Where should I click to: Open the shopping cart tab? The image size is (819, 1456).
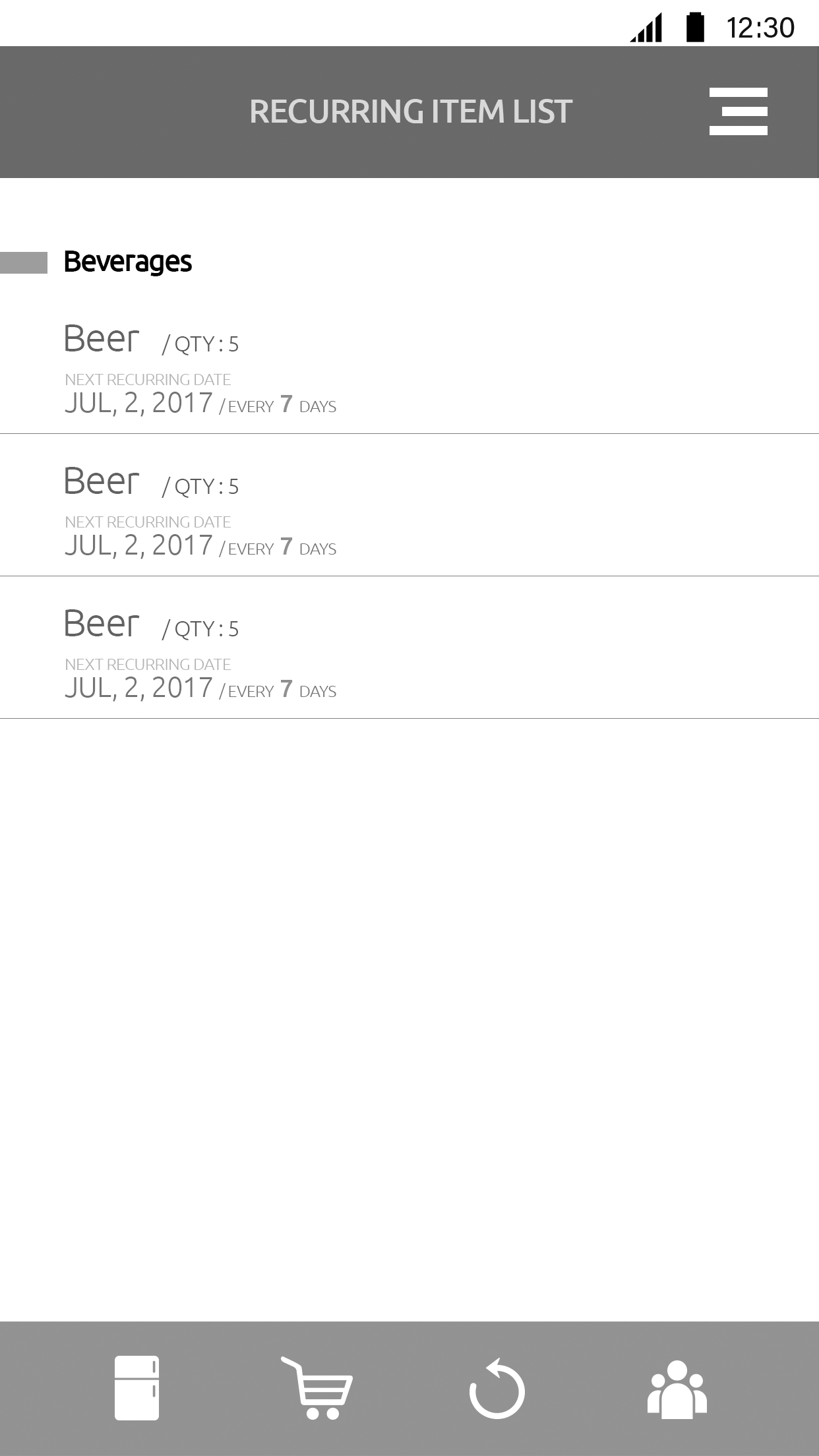[x=317, y=1387]
